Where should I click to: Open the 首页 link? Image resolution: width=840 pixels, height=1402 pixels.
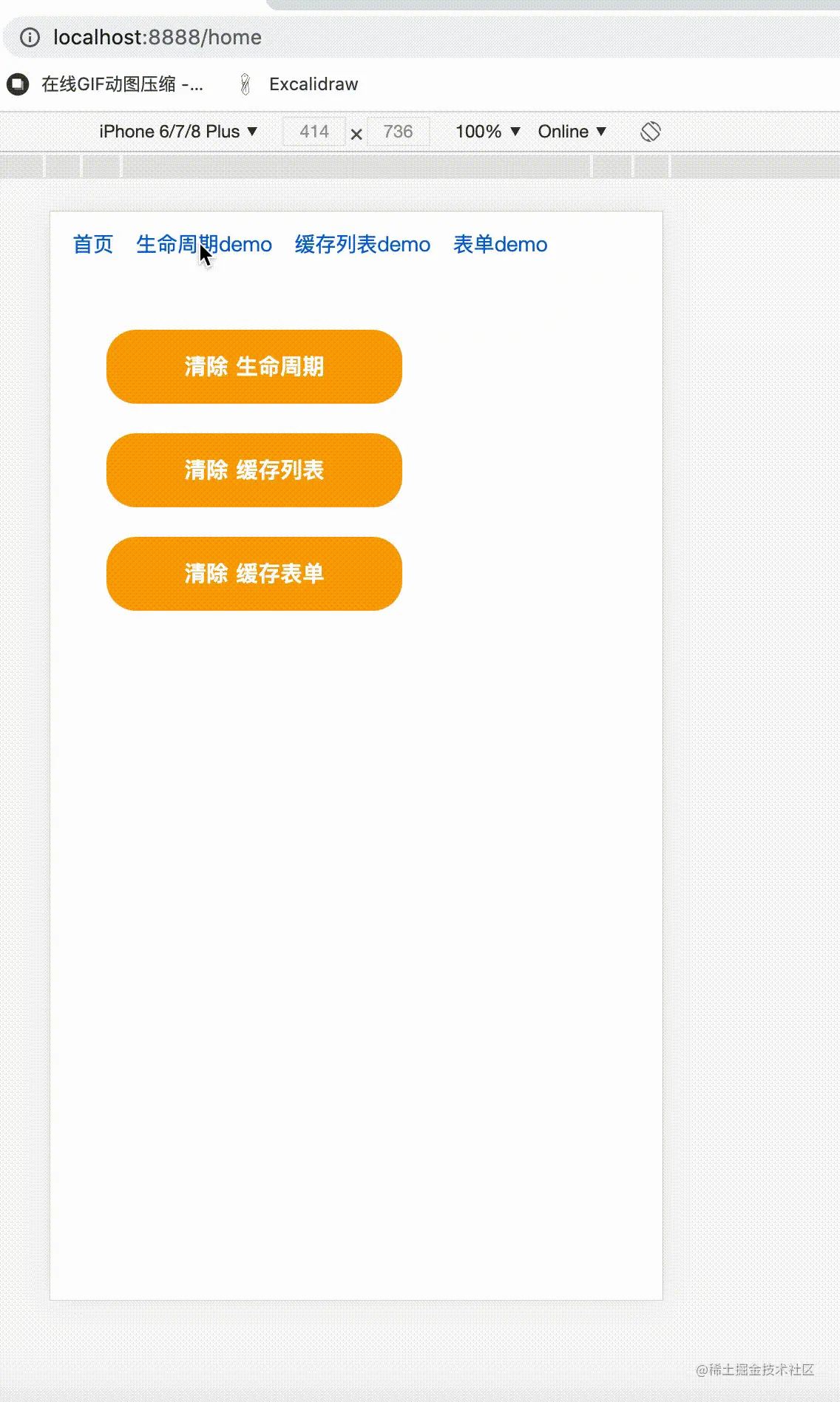tap(93, 245)
